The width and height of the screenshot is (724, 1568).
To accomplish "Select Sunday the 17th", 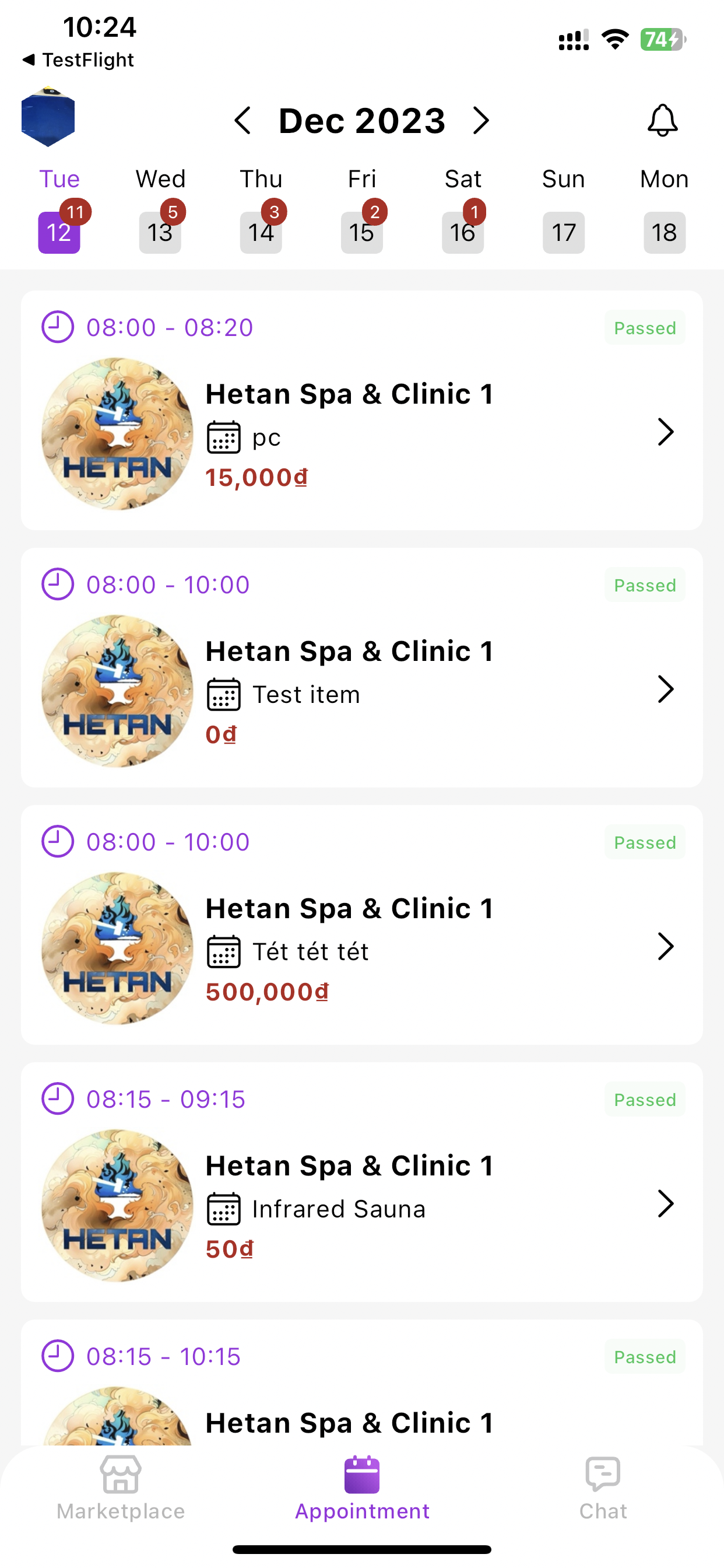I will pyautogui.click(x=563, y=232).
